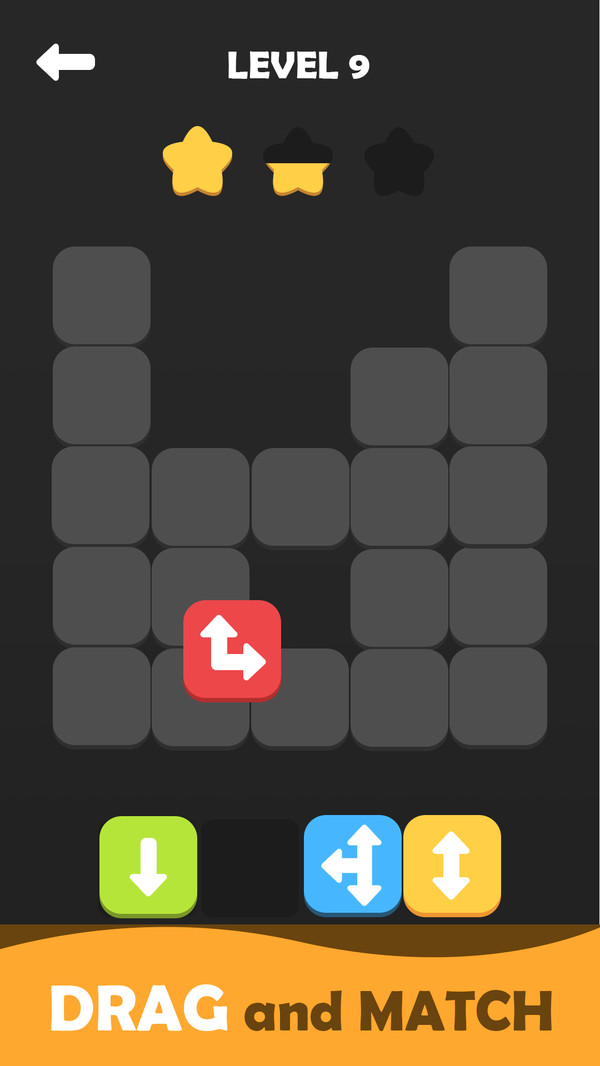Go back using the white arrow

66,62
